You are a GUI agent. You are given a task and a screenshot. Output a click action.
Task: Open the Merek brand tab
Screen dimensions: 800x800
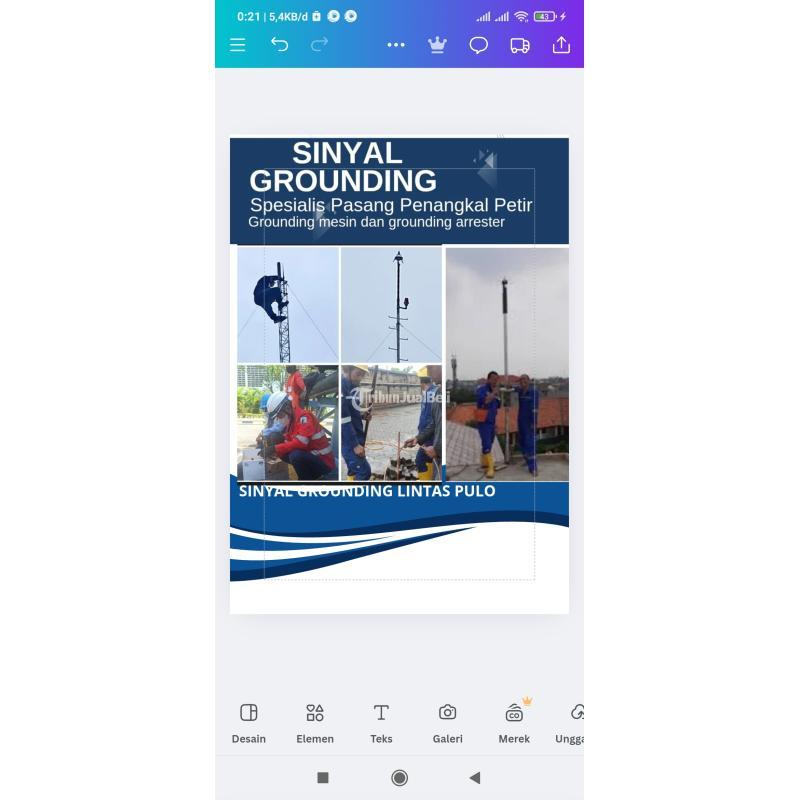(x=514, y=723)
